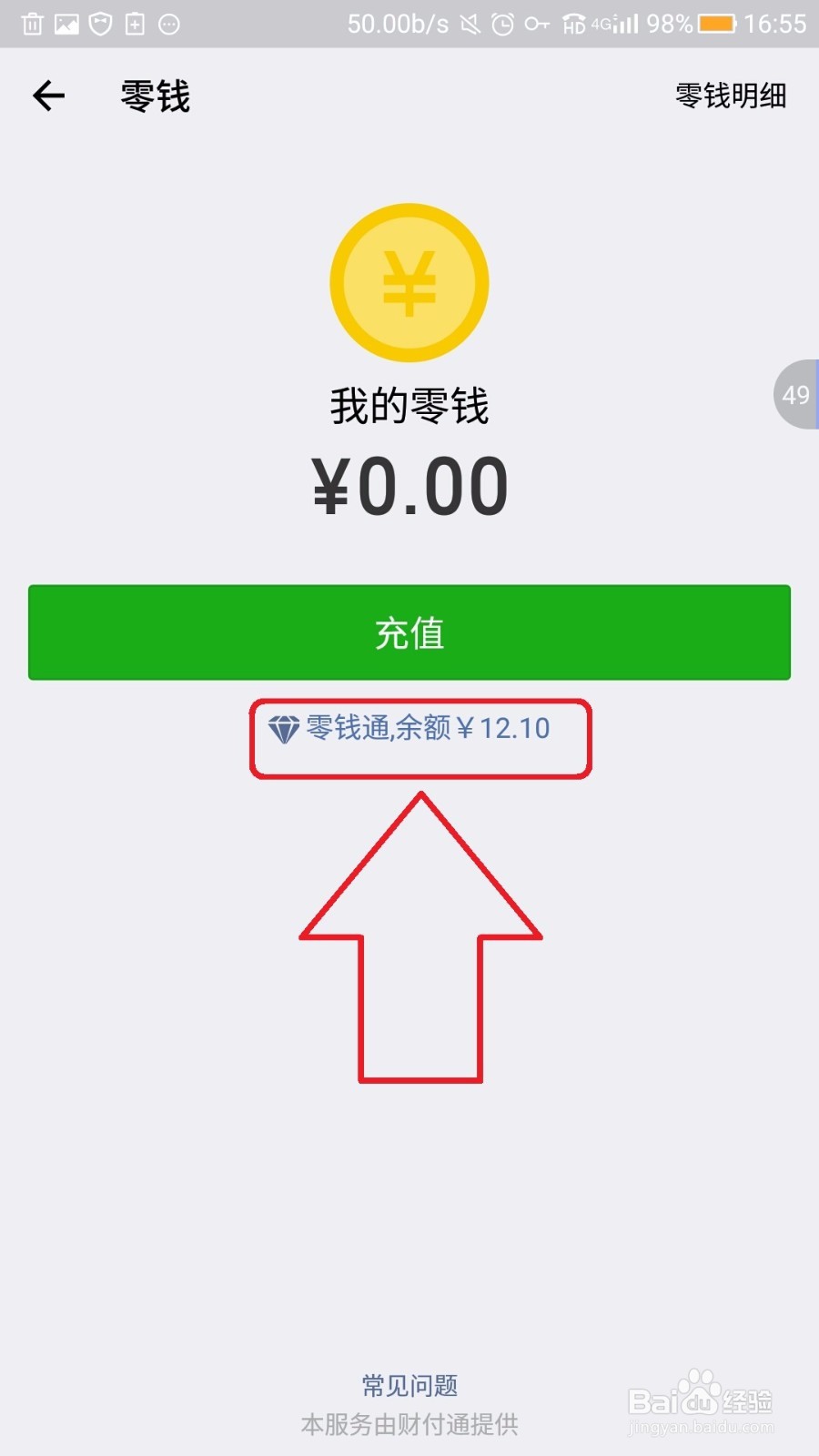
Task: Toggle the alarm clock status icon
Action: click(501, 24)
